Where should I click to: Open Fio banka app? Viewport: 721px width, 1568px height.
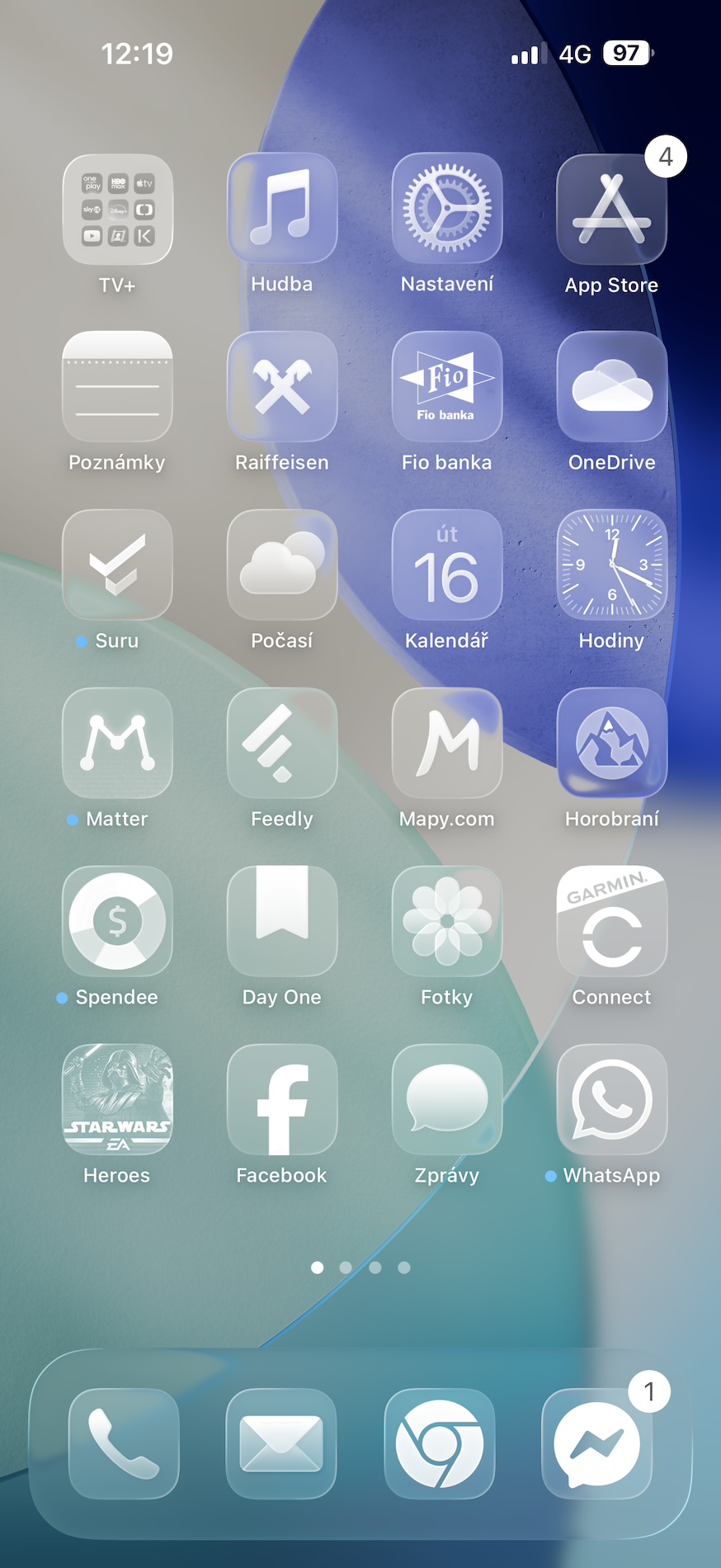click(447, 387)
